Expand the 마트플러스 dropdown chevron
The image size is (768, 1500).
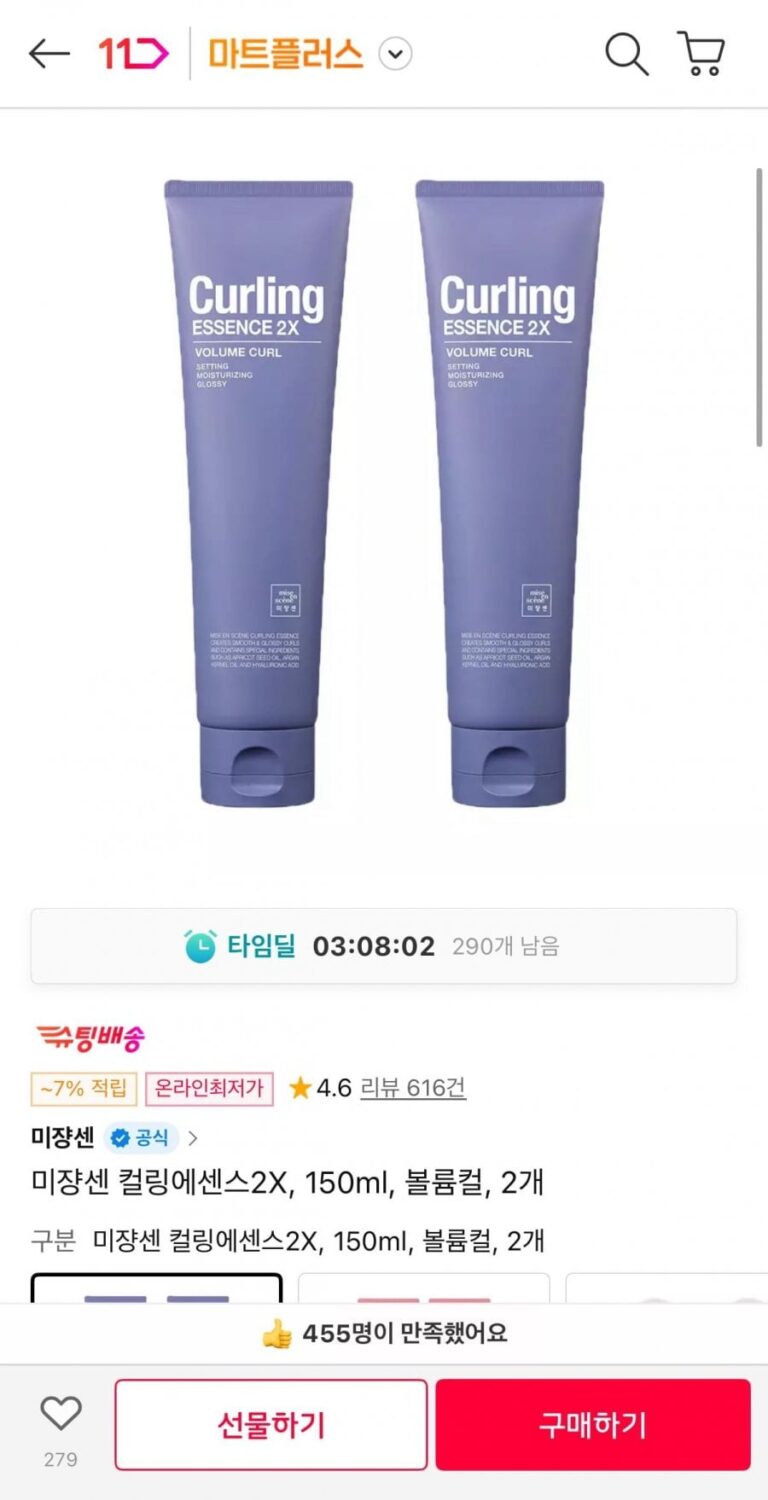396,54
